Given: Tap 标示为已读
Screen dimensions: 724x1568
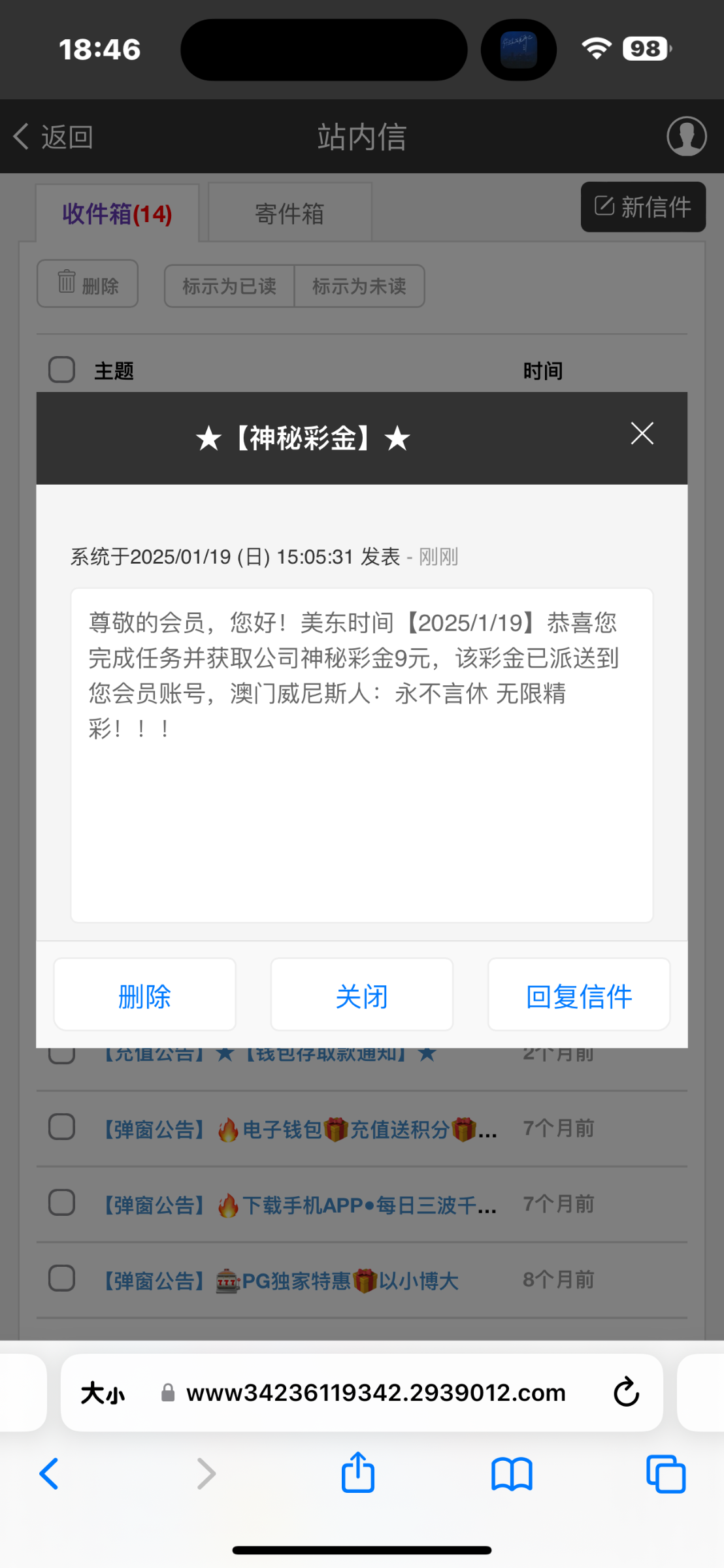Looking at the screenshot, I should (229, 286).
